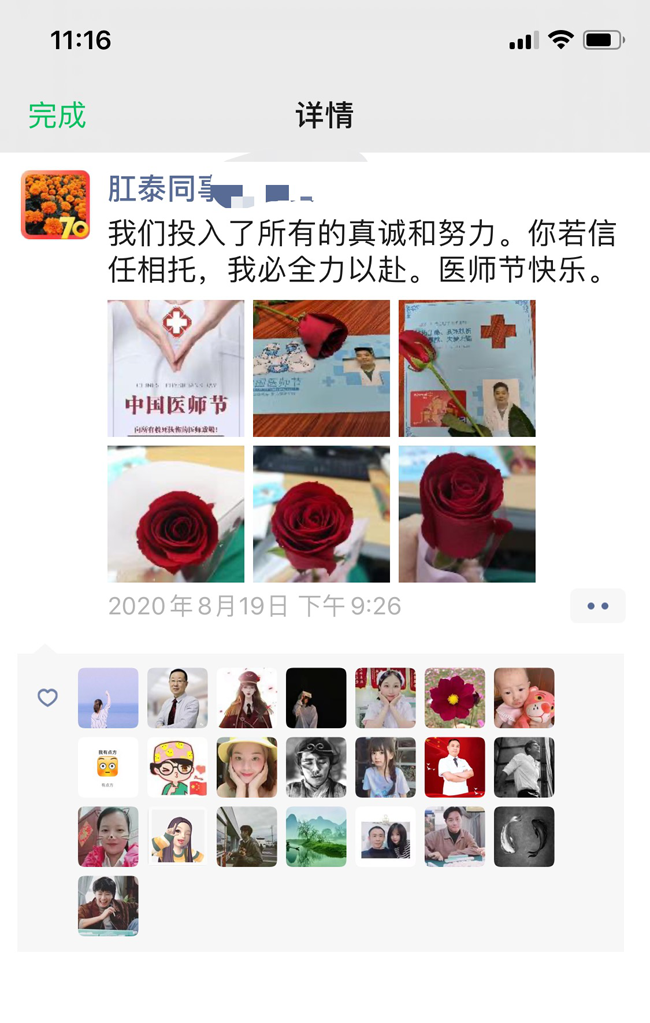Viewport: 650px width, 1023px height.
Task: Open liker avatar with cartoon glasses character
Action: click(178, 767)
